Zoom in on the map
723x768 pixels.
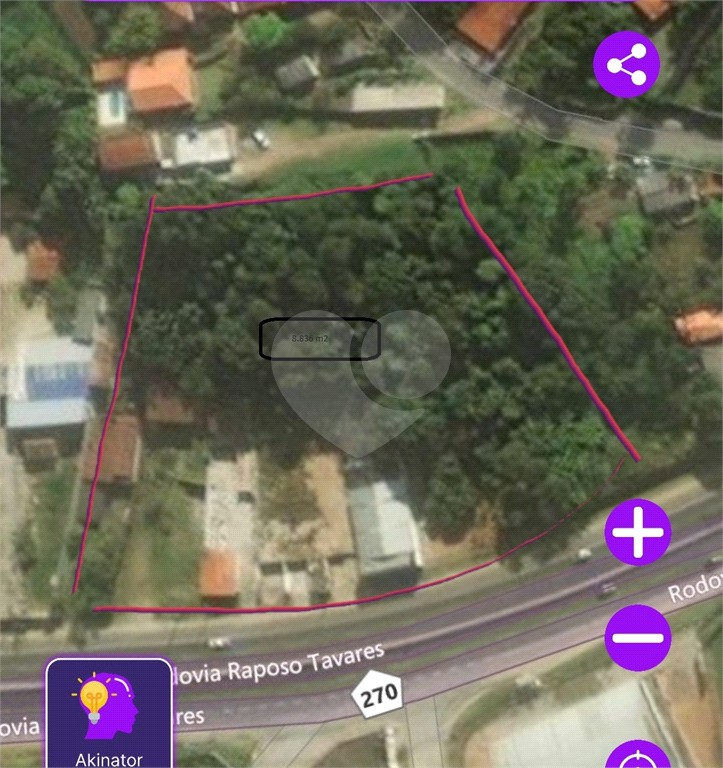[x=637, y=532]
